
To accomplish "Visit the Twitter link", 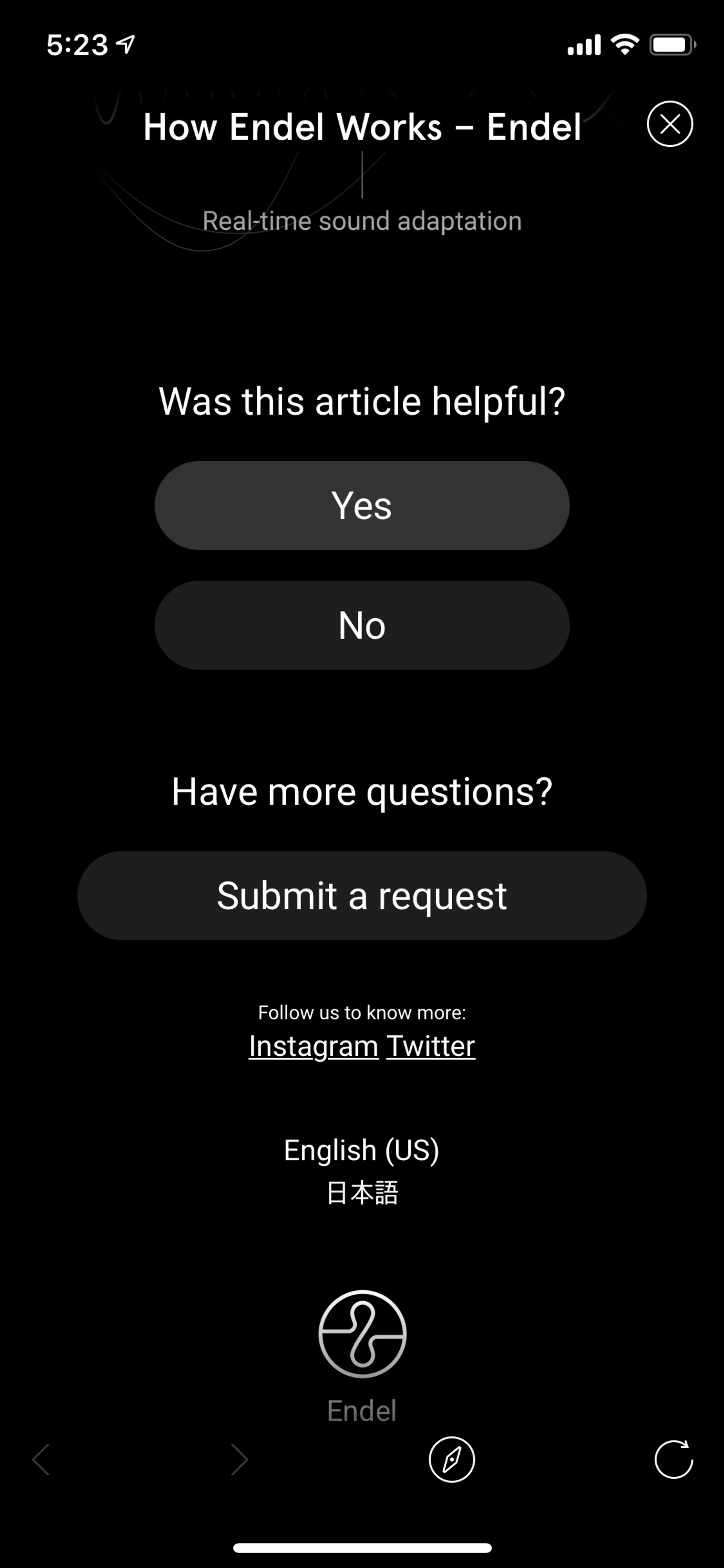I will (431, 1046).
